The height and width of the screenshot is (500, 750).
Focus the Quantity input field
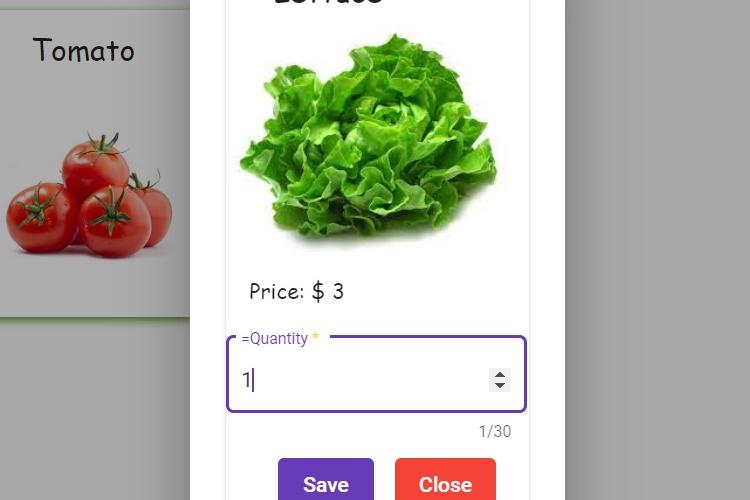[x=360, y=380]
